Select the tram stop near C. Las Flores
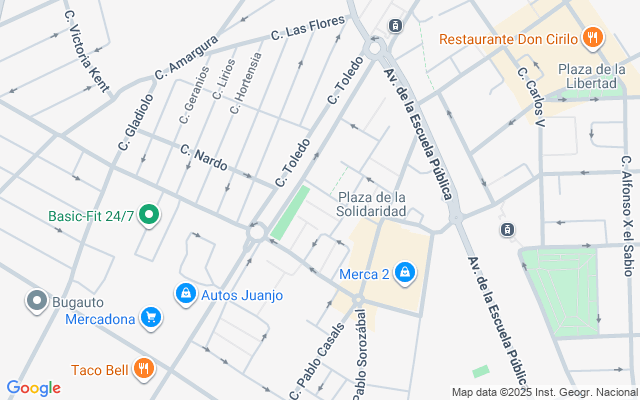Screen dimensions: 640x400 [395, 25]
